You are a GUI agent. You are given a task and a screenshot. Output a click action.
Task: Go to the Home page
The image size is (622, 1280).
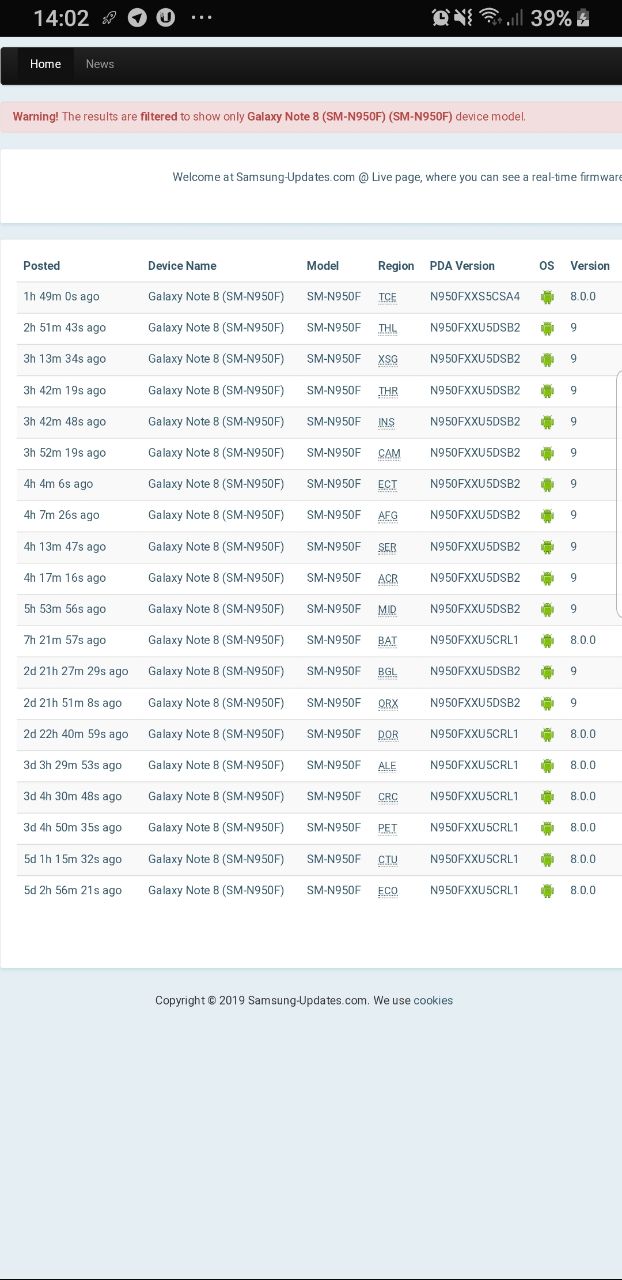pyautogui.click(x=45, y=64)
